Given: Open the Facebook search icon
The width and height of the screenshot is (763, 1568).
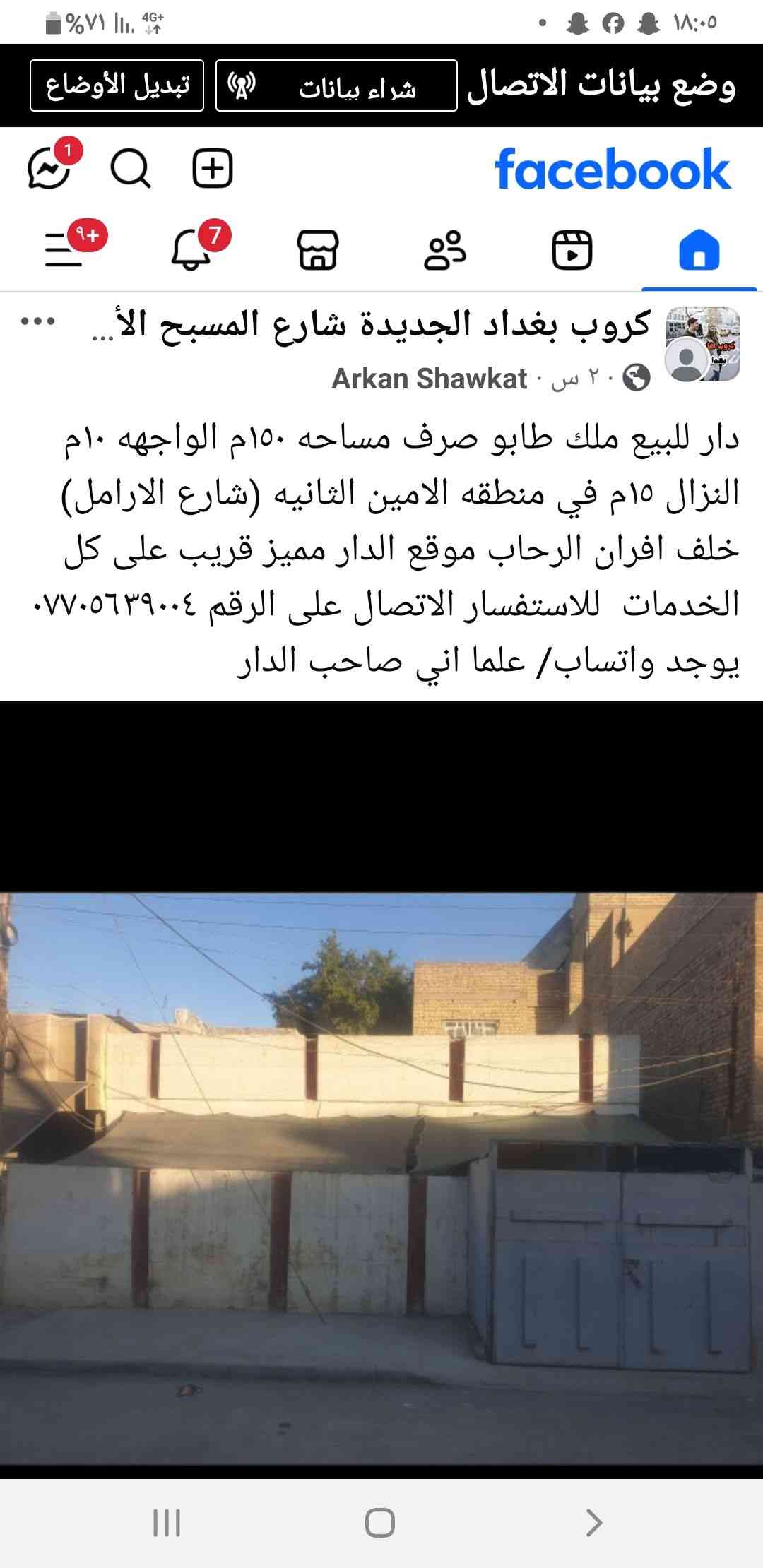Looking at the screenshot, I should tap(131, 170).
